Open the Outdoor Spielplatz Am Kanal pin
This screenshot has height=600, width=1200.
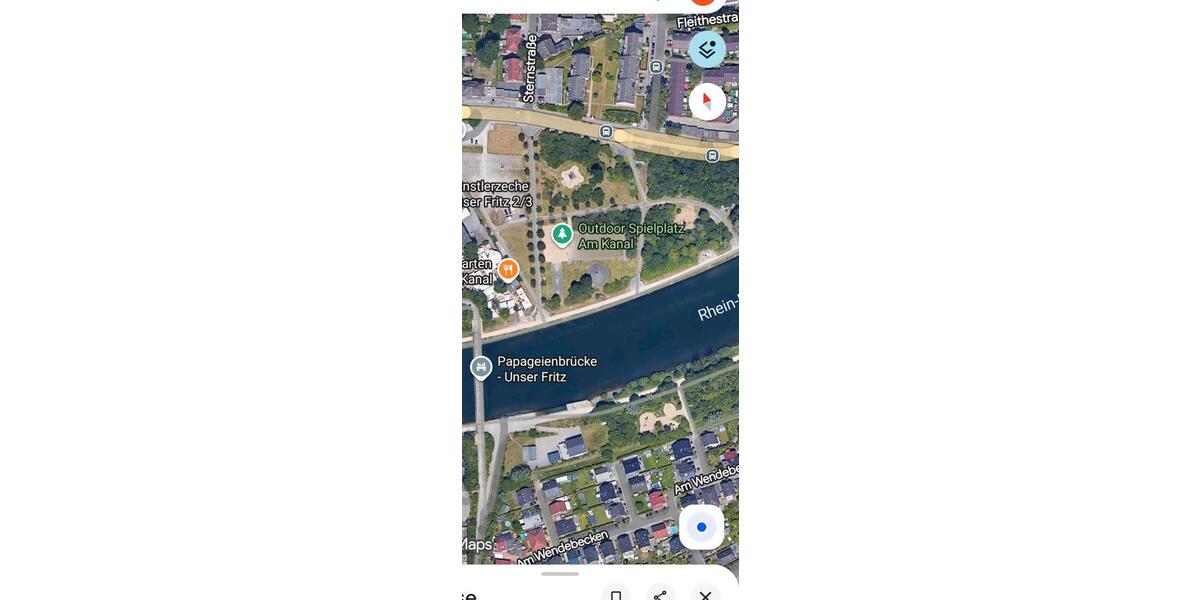pos(562,235)
